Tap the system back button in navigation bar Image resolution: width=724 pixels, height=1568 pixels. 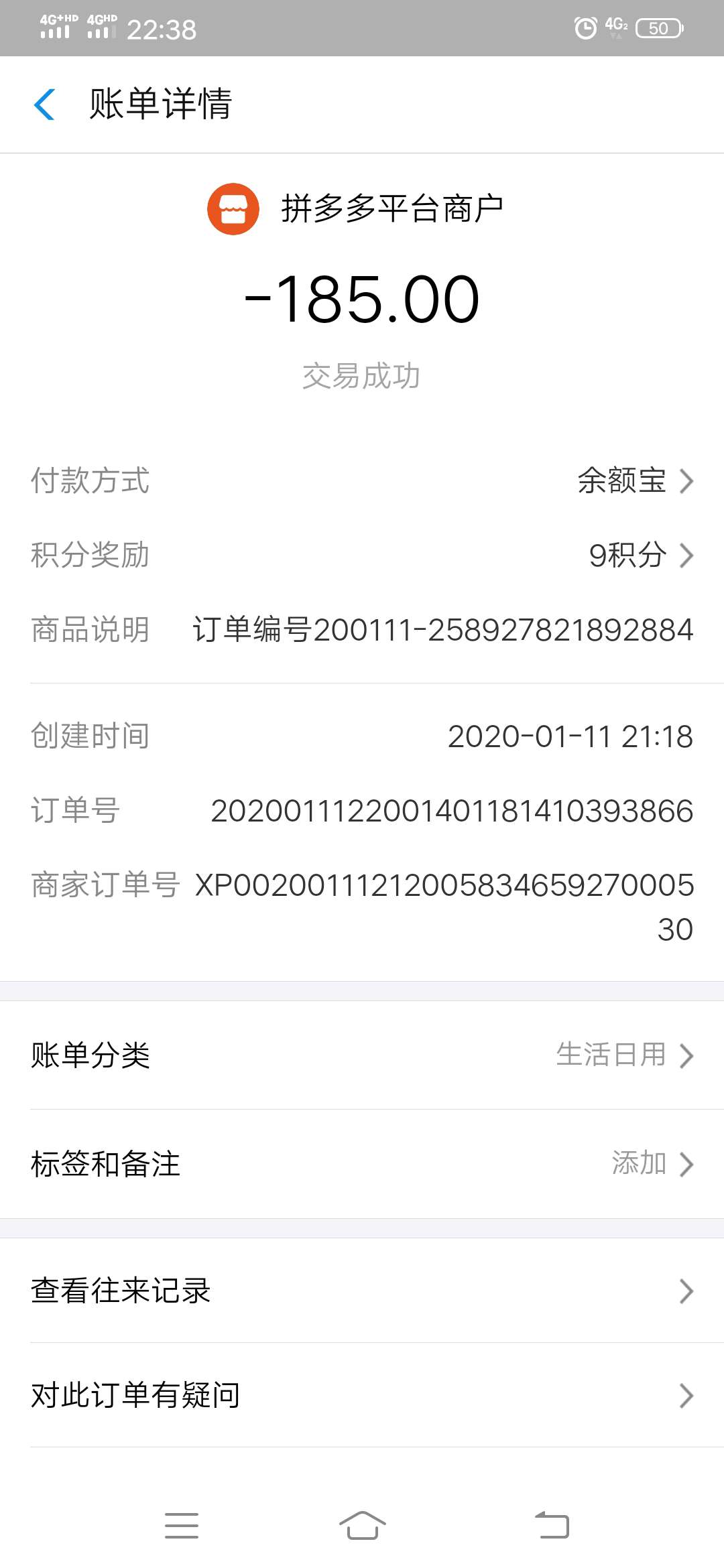coord(552,1526)
